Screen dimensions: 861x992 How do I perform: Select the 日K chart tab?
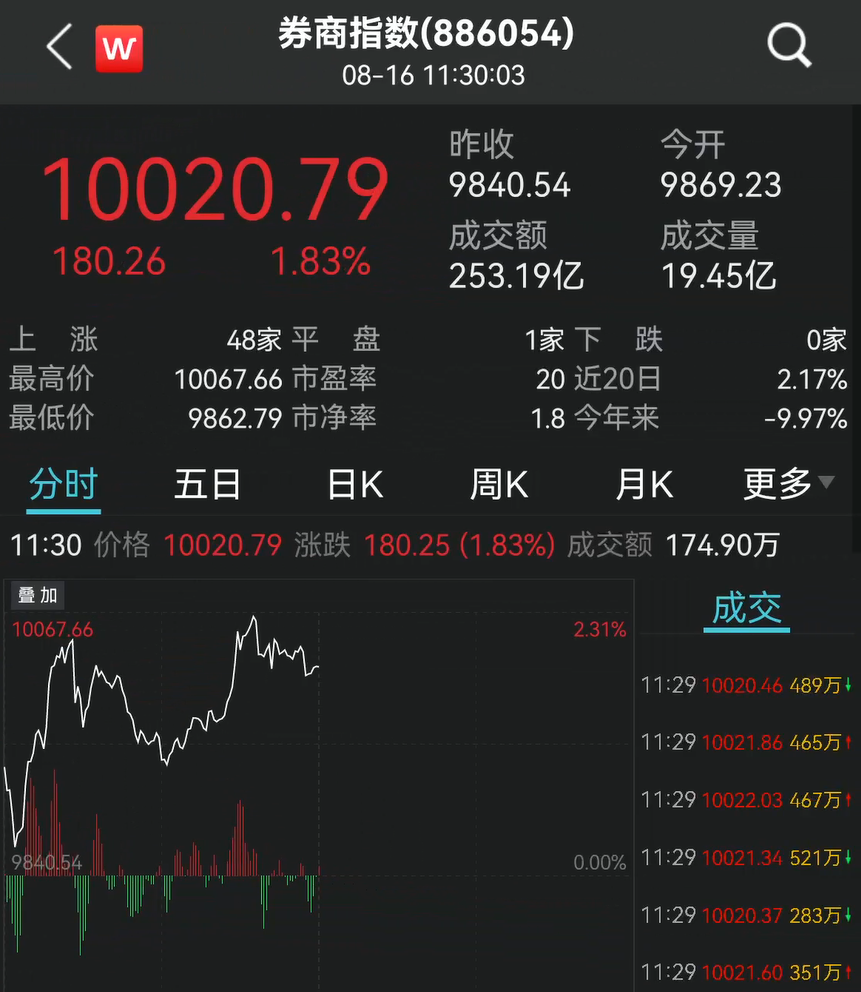[x=355, y=485]
